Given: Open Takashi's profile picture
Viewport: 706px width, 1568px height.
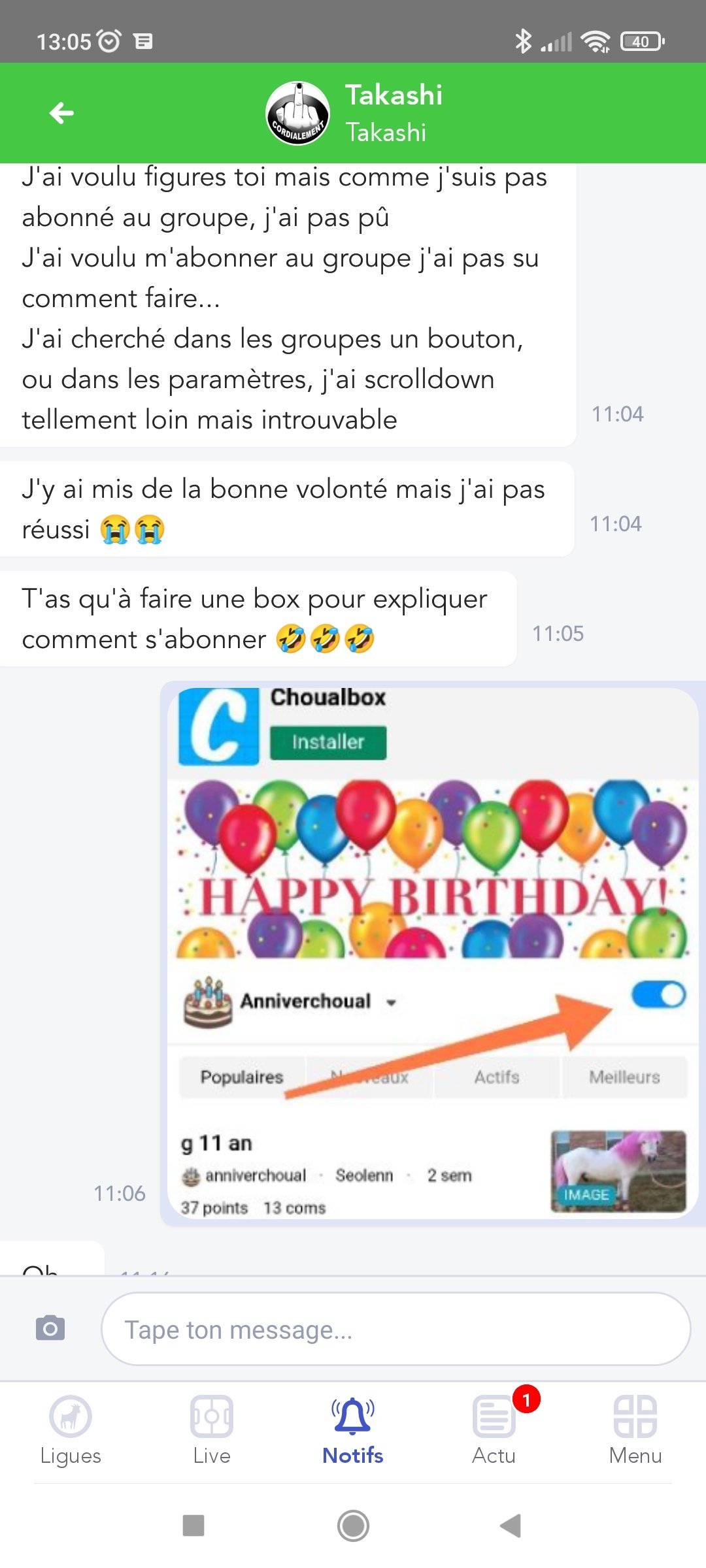Looking at the screenshot, I should coord(297,113).
